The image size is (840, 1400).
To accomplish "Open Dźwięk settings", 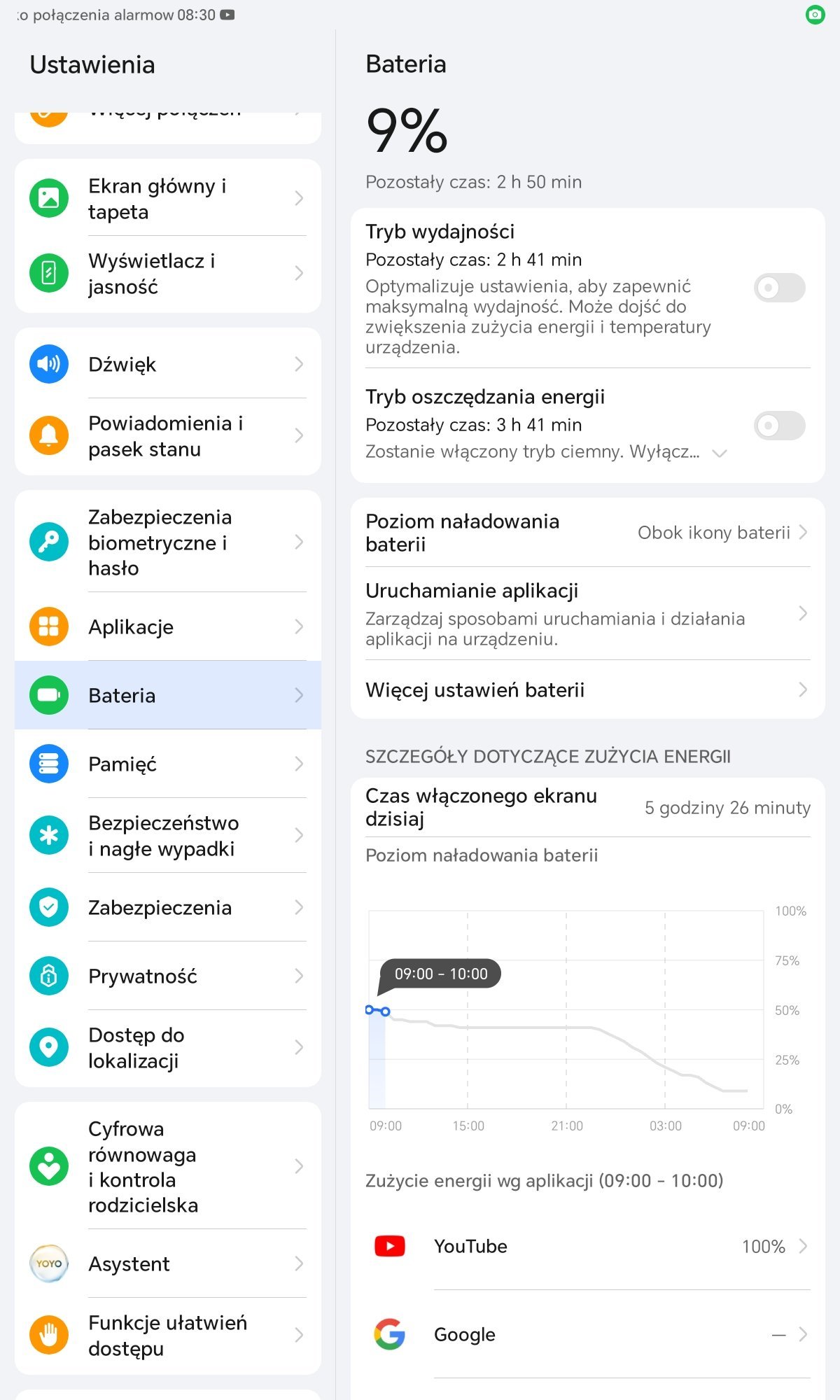I will pyautogui.click(x=168, y=364).
